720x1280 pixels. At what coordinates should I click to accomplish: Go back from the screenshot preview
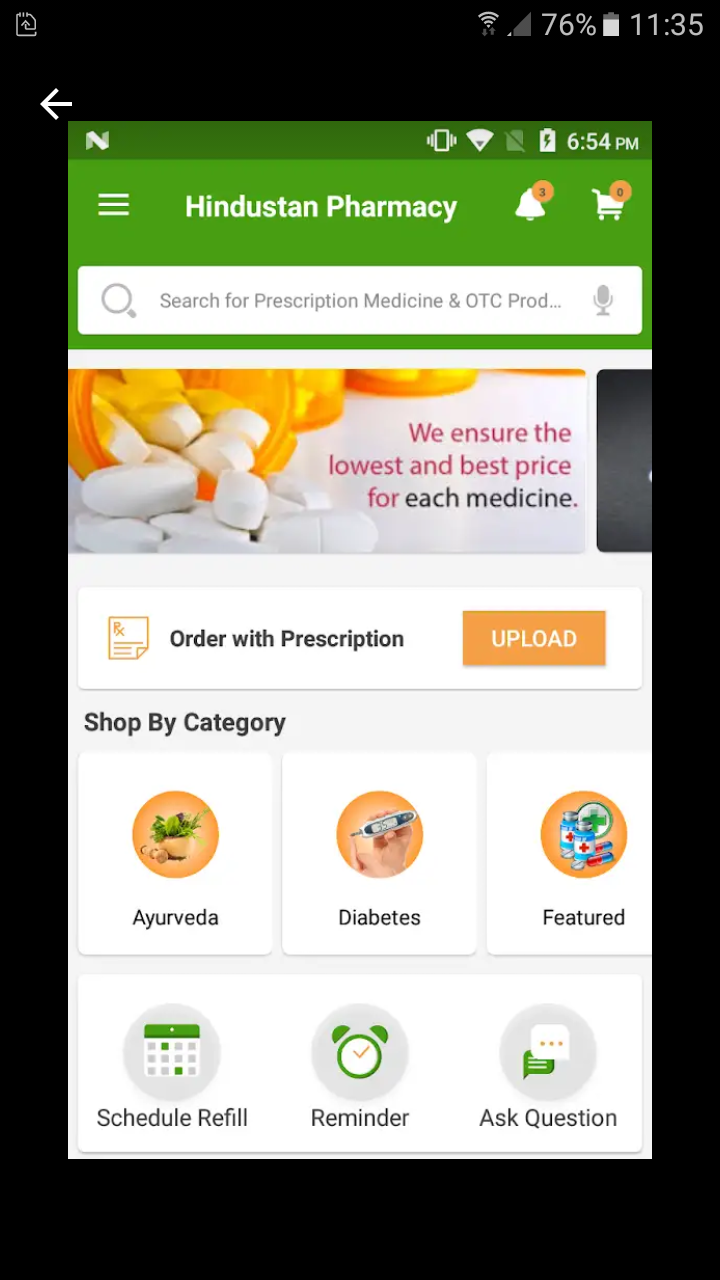click(56, 103)
